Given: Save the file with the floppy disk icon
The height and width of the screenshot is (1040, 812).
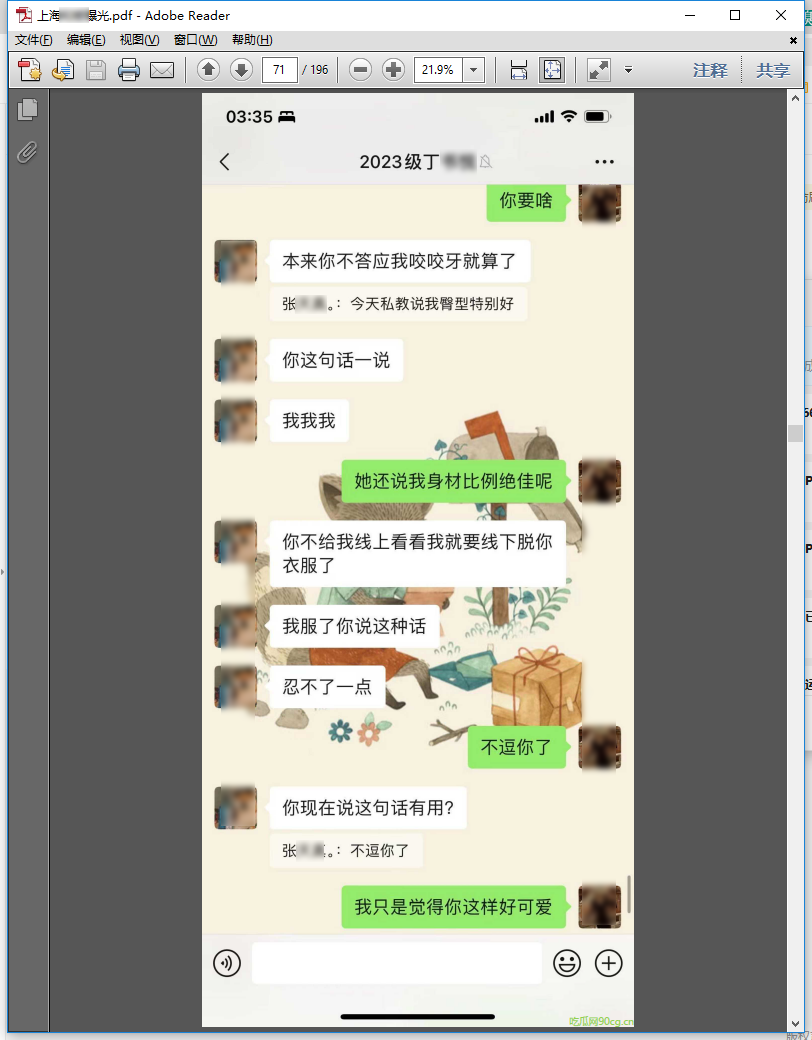Looking at the screenshot, I should (96, 70).
